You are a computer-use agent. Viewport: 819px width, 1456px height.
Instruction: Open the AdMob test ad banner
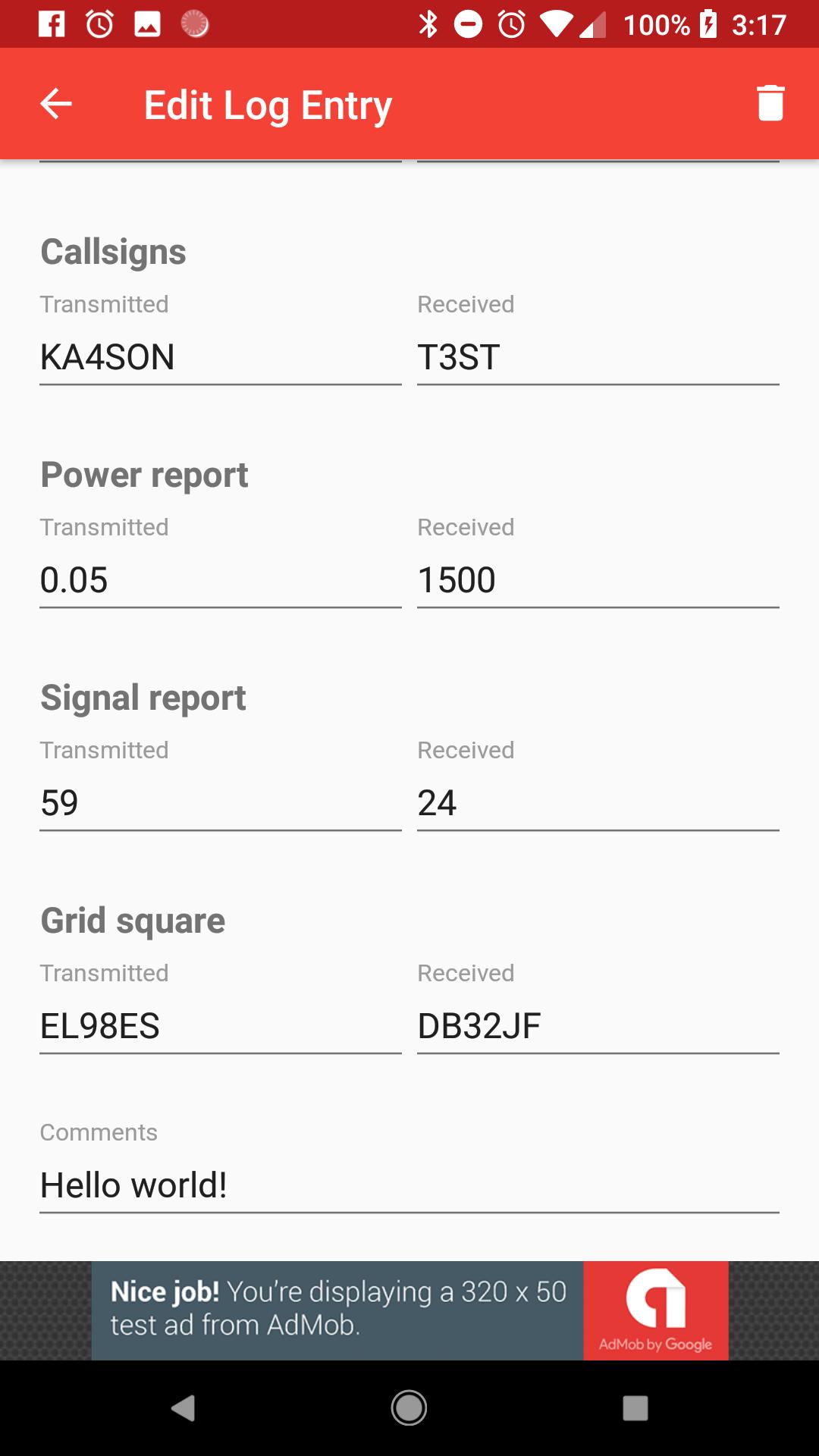tap(409, 1310)
